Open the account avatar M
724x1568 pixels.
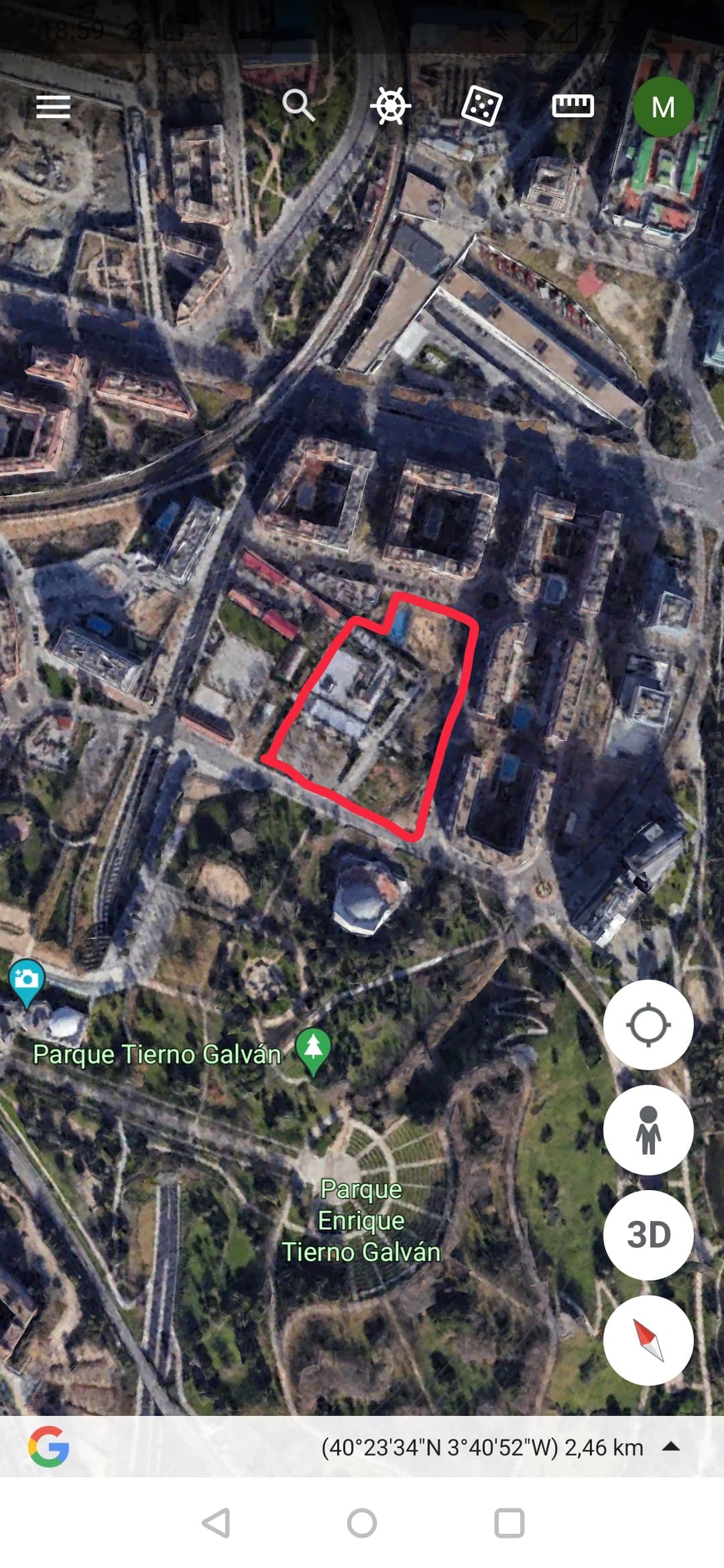pyautogui.click(x=663, y=107)
